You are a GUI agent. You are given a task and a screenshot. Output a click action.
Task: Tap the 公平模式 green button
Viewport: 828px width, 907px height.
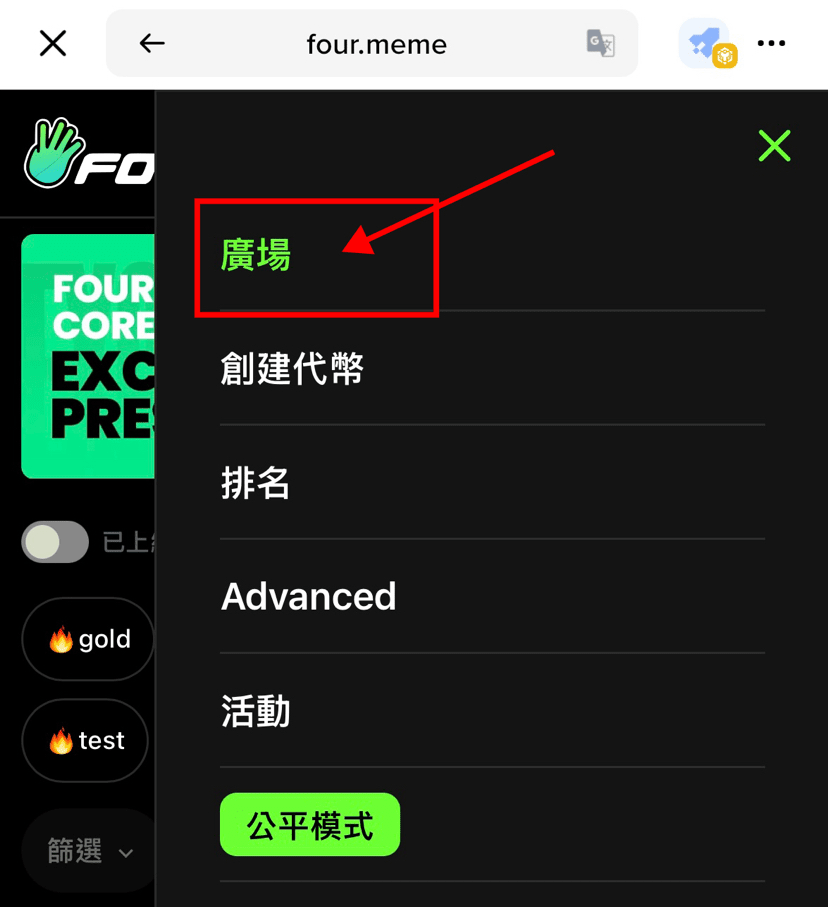310,825
